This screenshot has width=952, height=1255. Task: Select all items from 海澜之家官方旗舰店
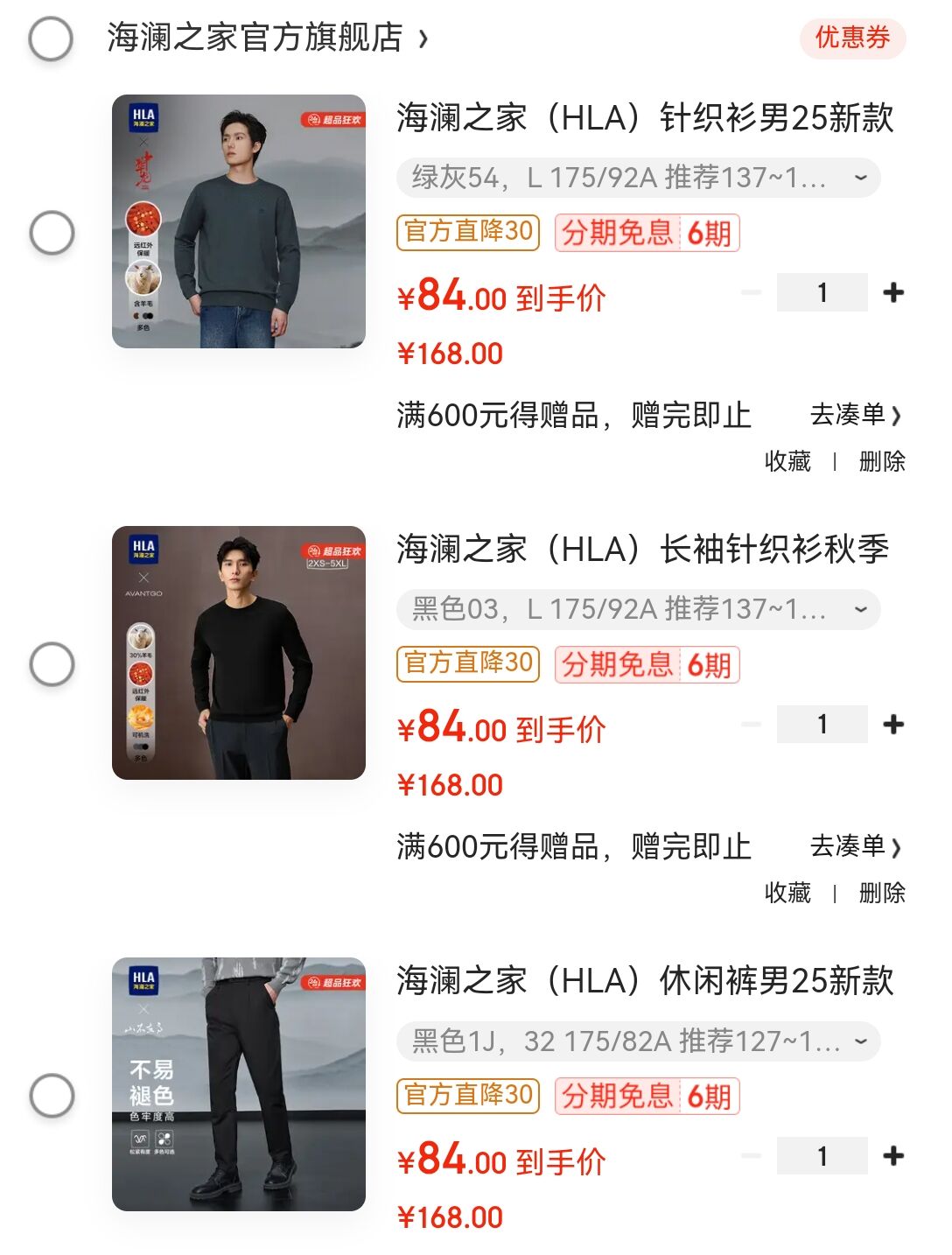[51, 39]
